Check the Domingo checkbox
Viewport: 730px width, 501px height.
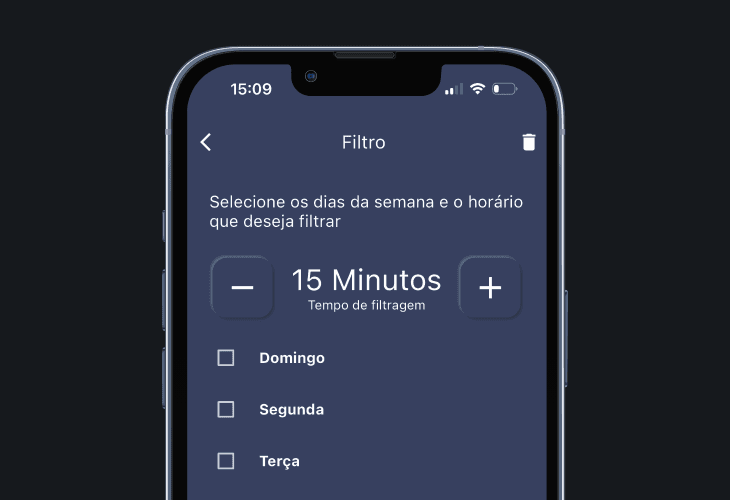(x=226, y=358)
